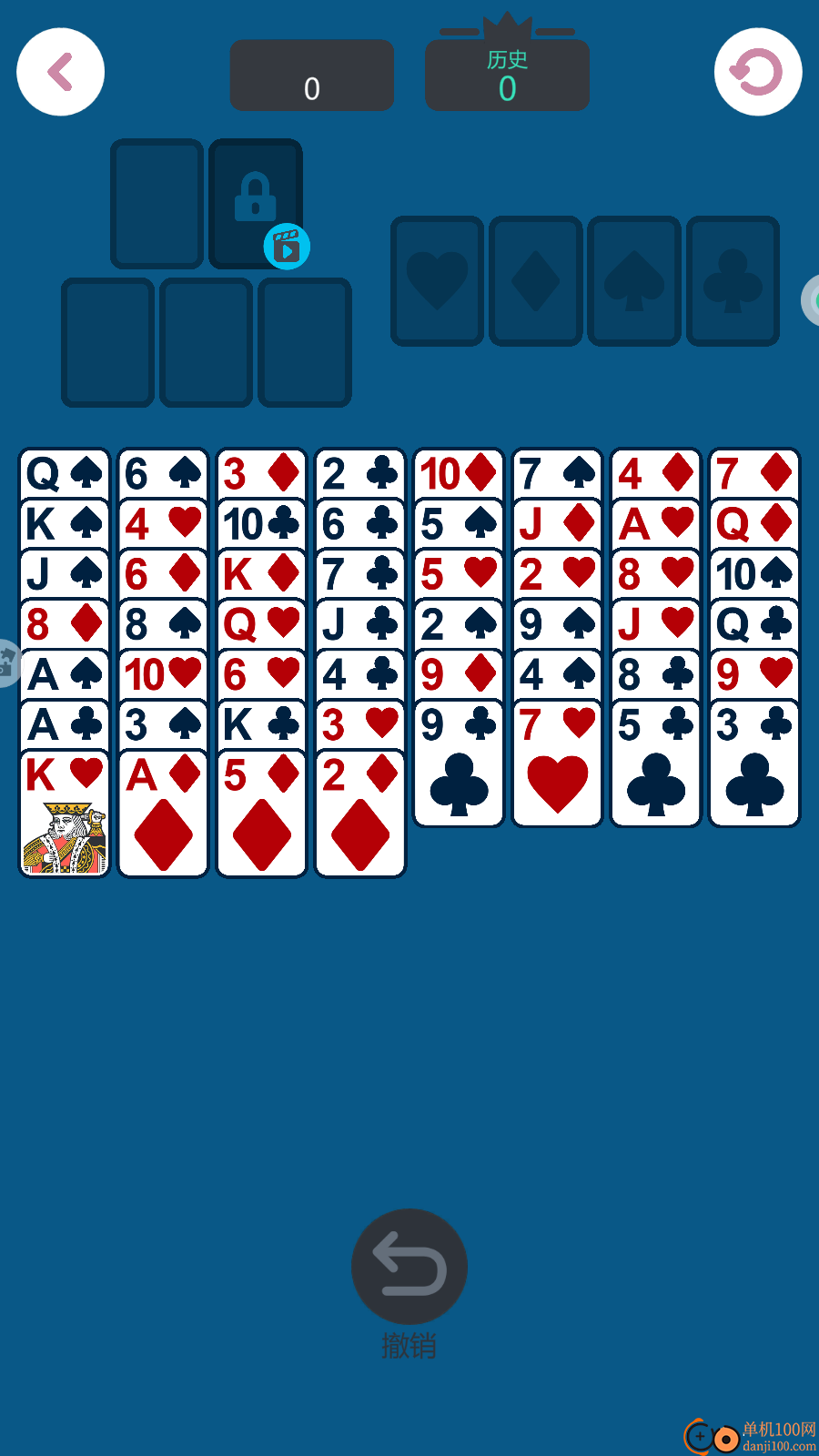This screenshot has height=1456, width=819.
Task: Go back using the arrow button
Action: point(60,72)
